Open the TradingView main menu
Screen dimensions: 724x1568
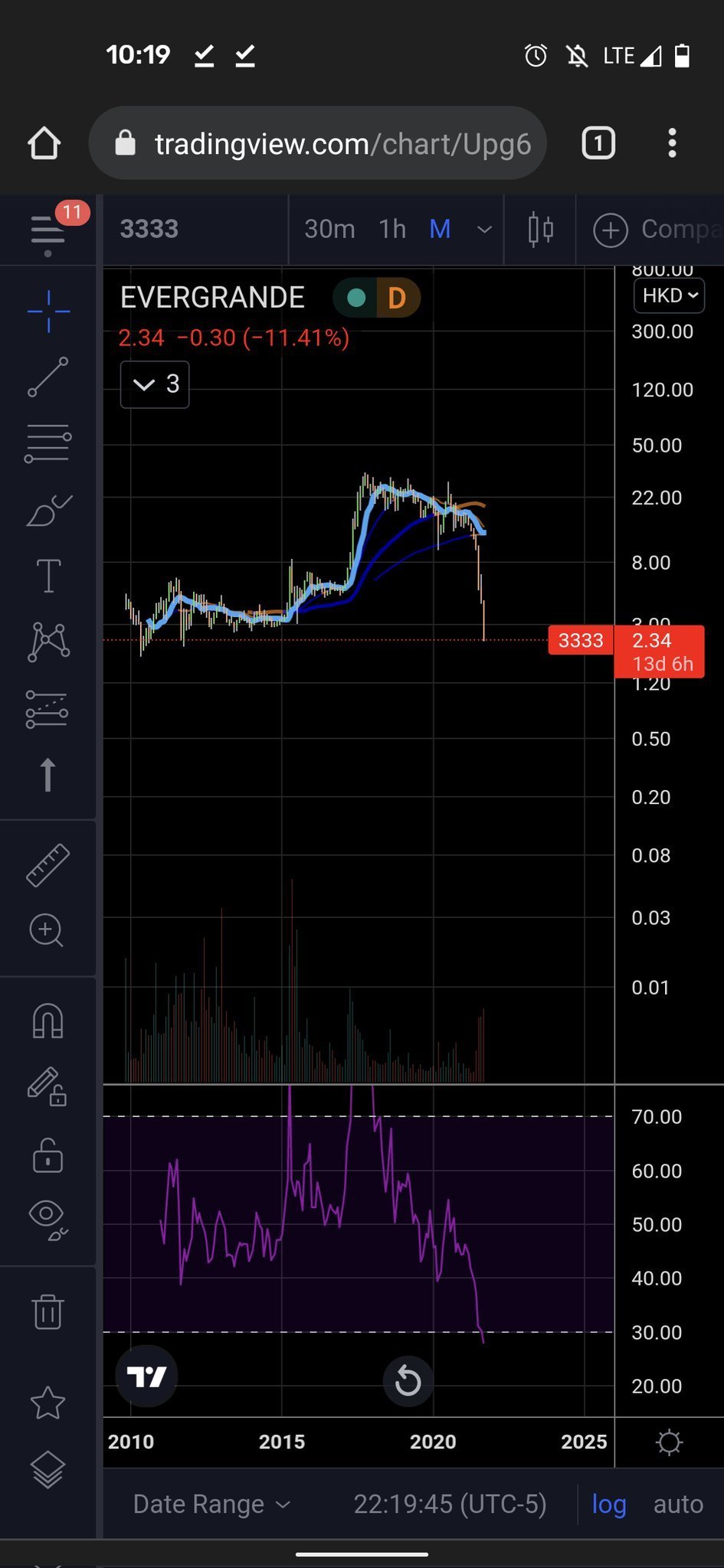[x=48, y=230]
